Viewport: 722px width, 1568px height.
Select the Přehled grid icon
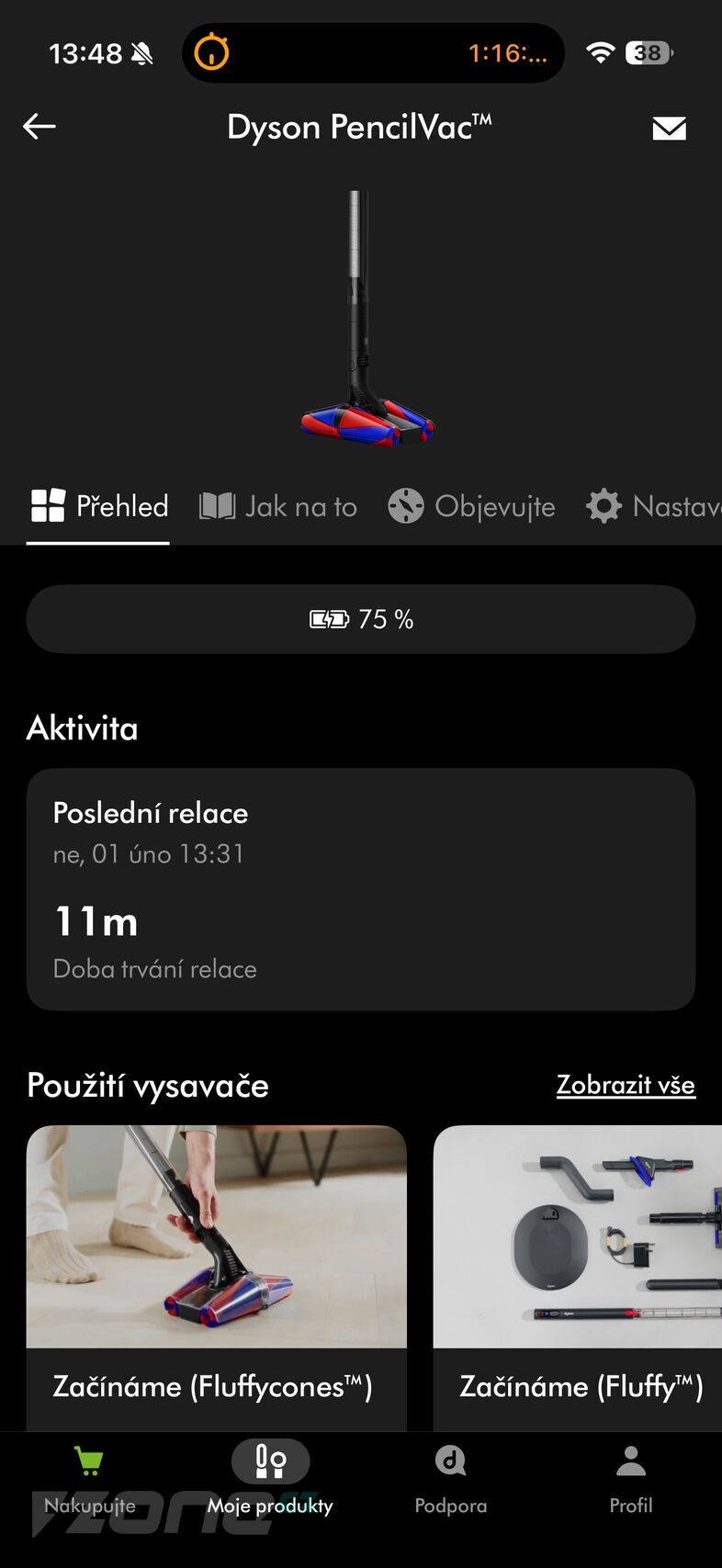click(x=46, y=506)
